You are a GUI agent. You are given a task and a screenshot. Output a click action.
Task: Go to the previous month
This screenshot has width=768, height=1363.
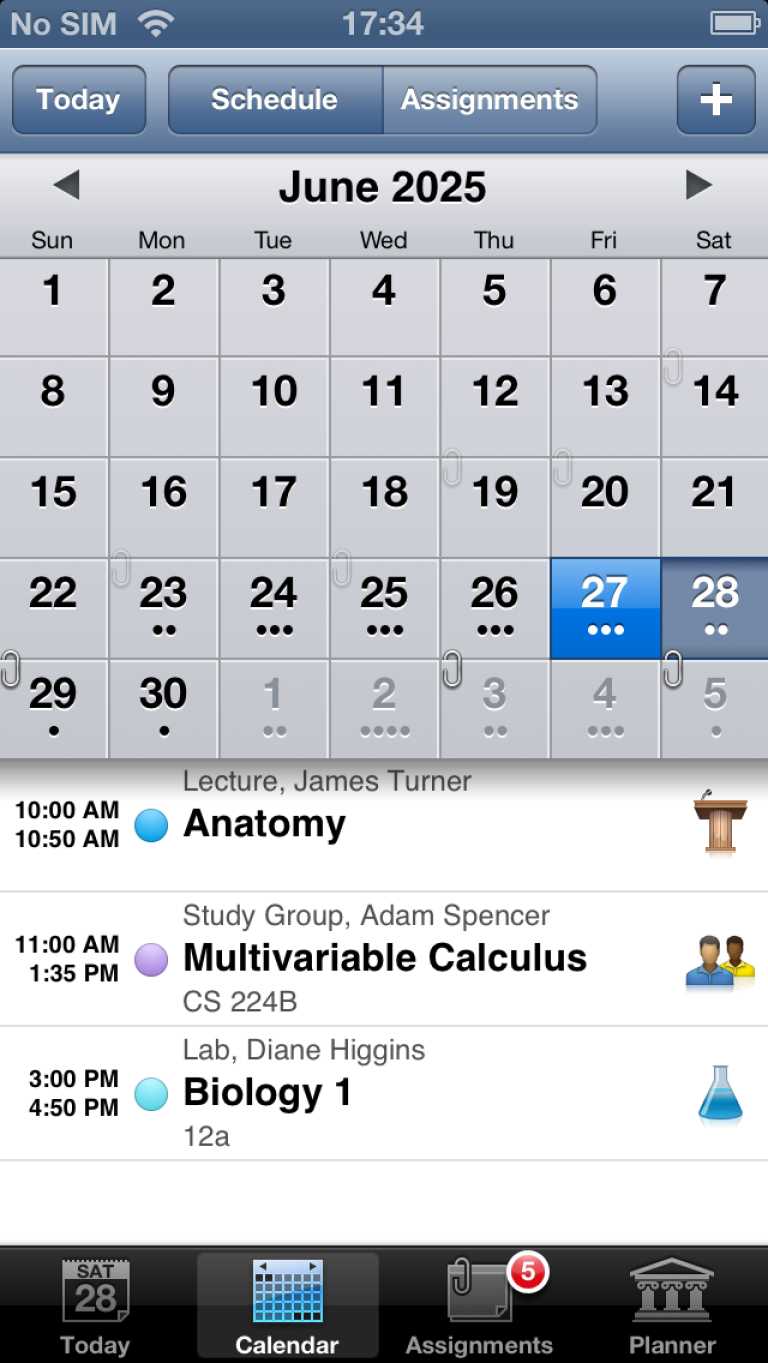click(66, 185)
